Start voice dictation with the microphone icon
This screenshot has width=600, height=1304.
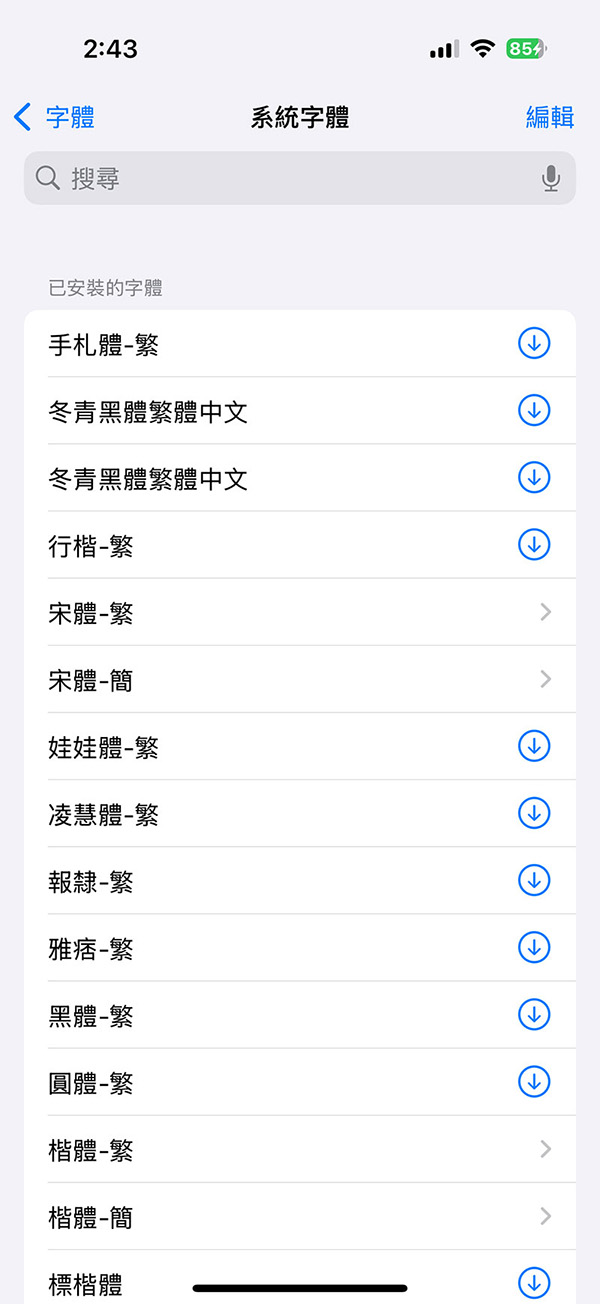(550, 178)
